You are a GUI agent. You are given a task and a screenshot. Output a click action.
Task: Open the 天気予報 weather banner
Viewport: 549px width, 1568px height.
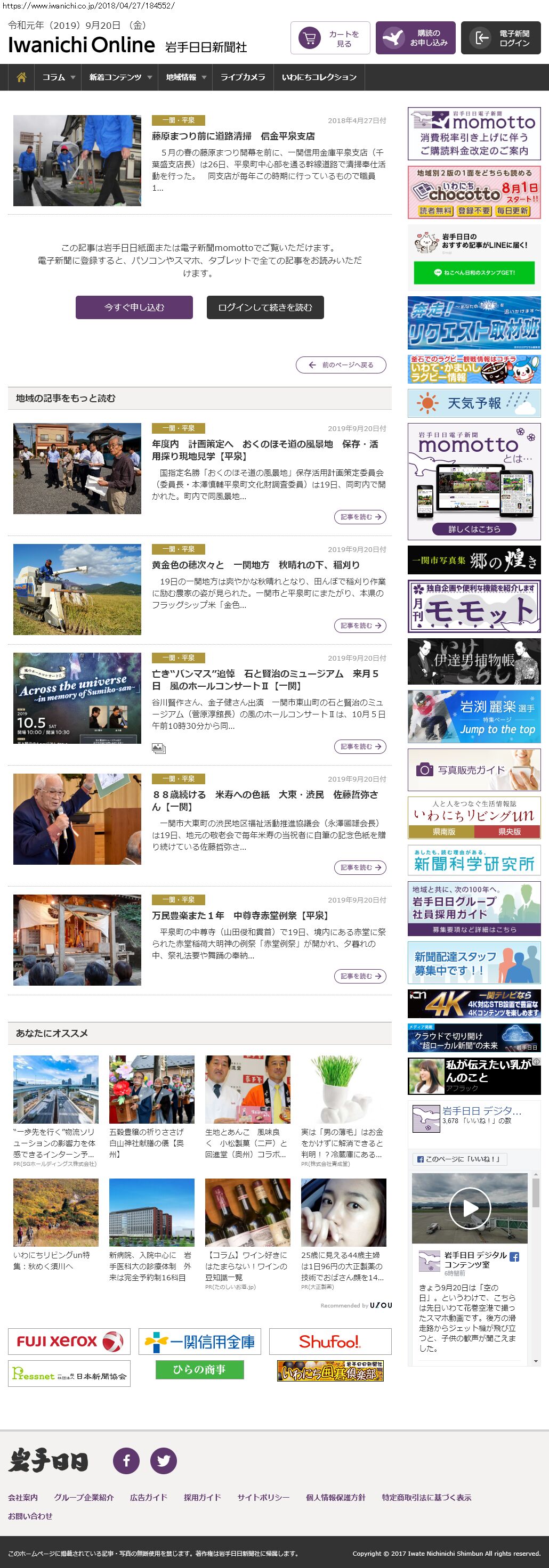473,403
